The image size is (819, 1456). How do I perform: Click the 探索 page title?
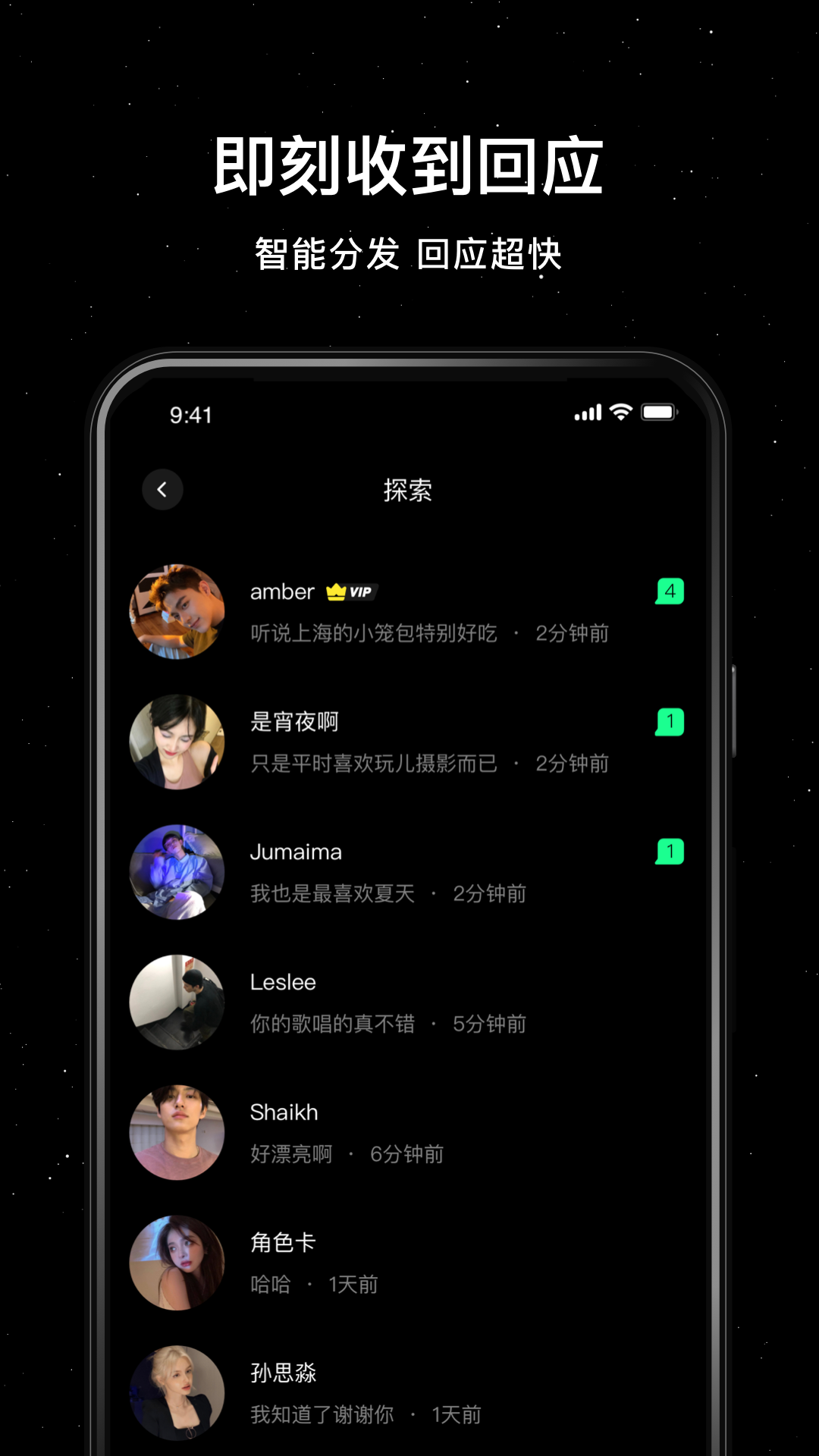tap(409, 490)
